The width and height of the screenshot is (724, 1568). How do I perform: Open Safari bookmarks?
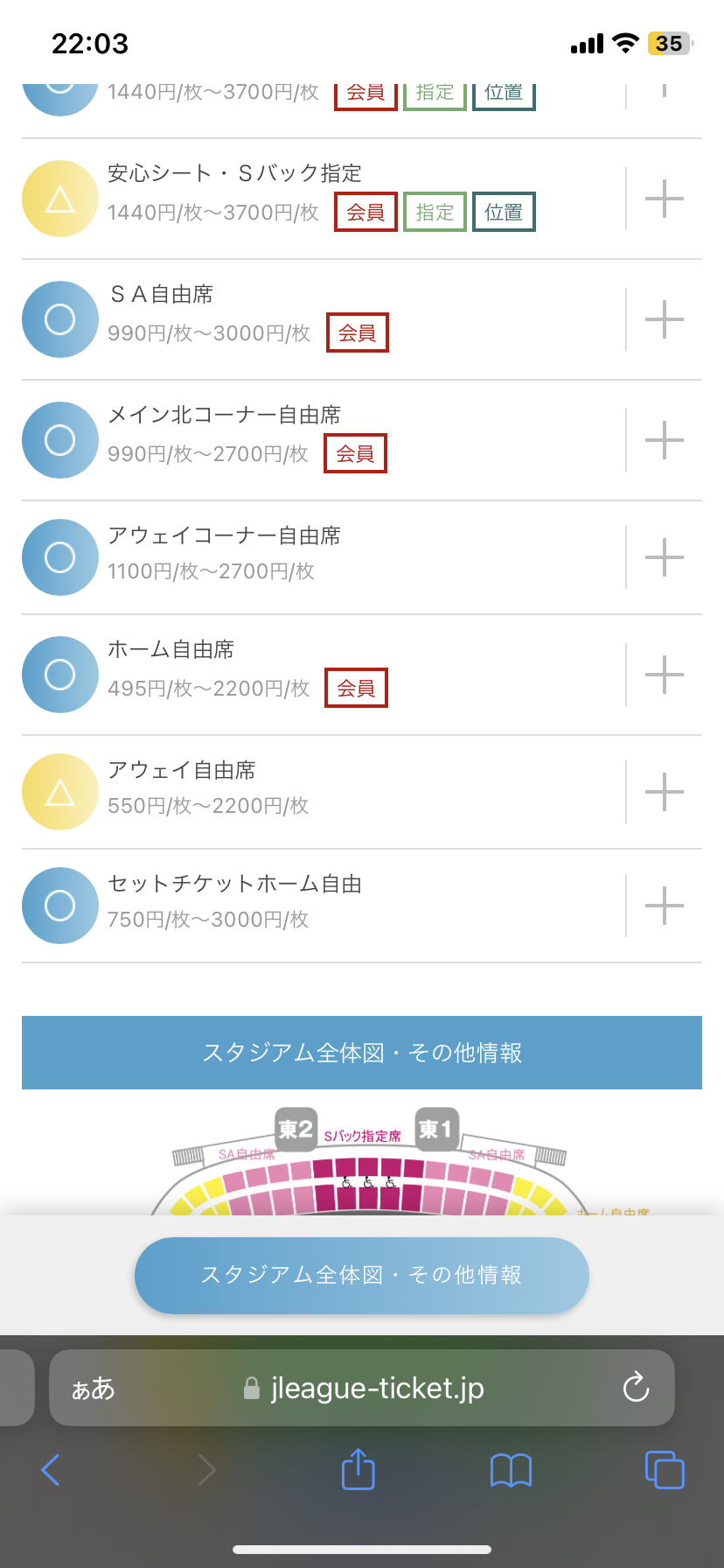[x=512, y=1470]
